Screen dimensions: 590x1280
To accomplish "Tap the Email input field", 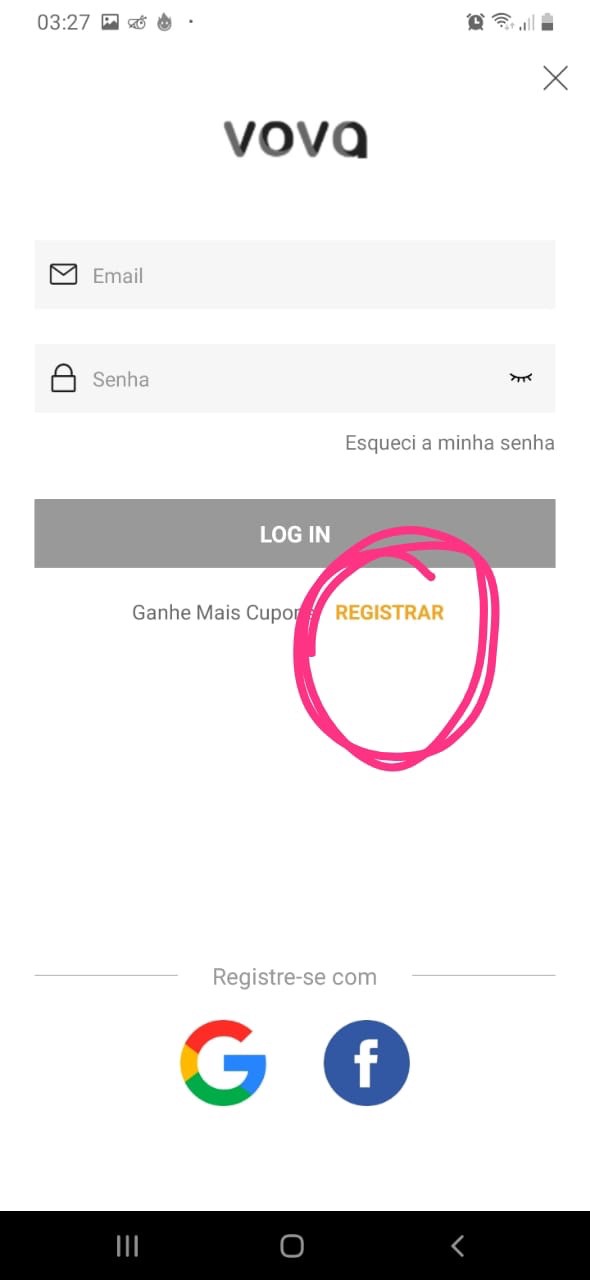I will [x=295, y=274].
